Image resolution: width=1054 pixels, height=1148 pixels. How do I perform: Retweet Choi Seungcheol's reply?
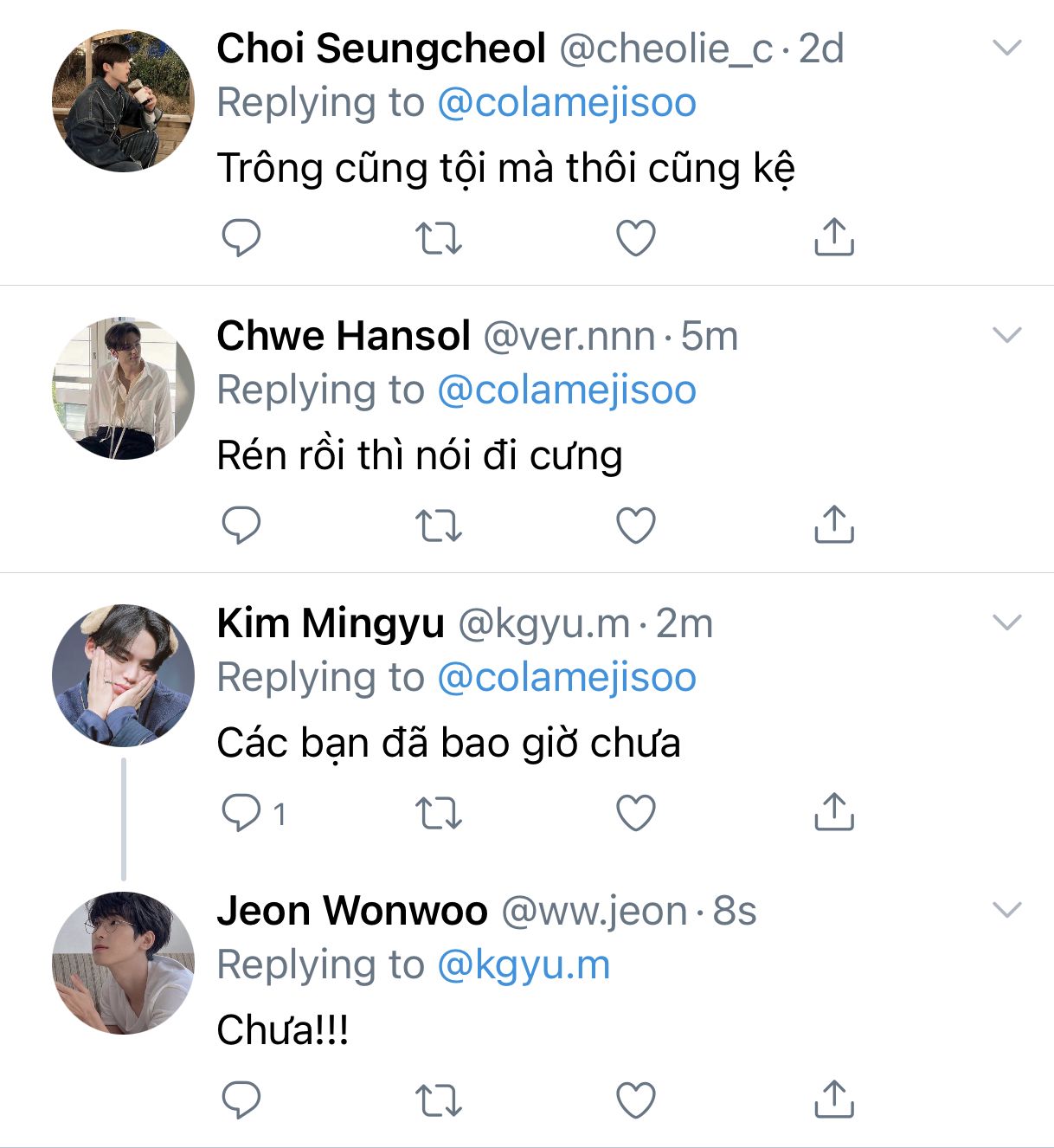[x=439, y=238]
